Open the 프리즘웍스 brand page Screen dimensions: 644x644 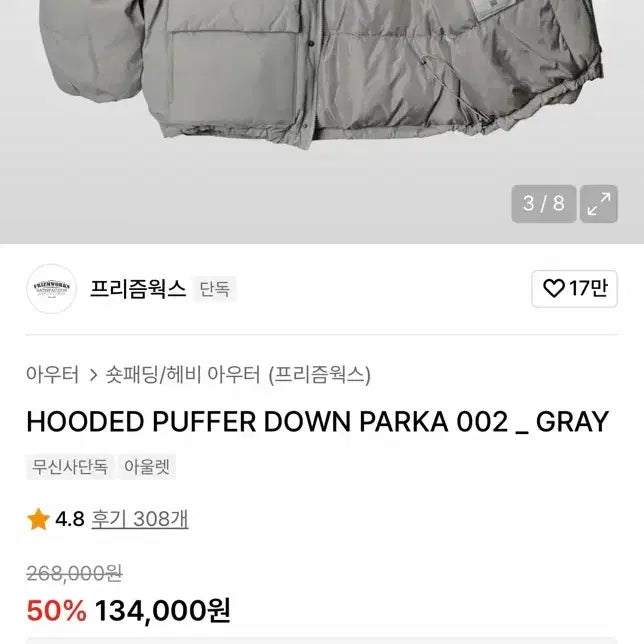137,289
